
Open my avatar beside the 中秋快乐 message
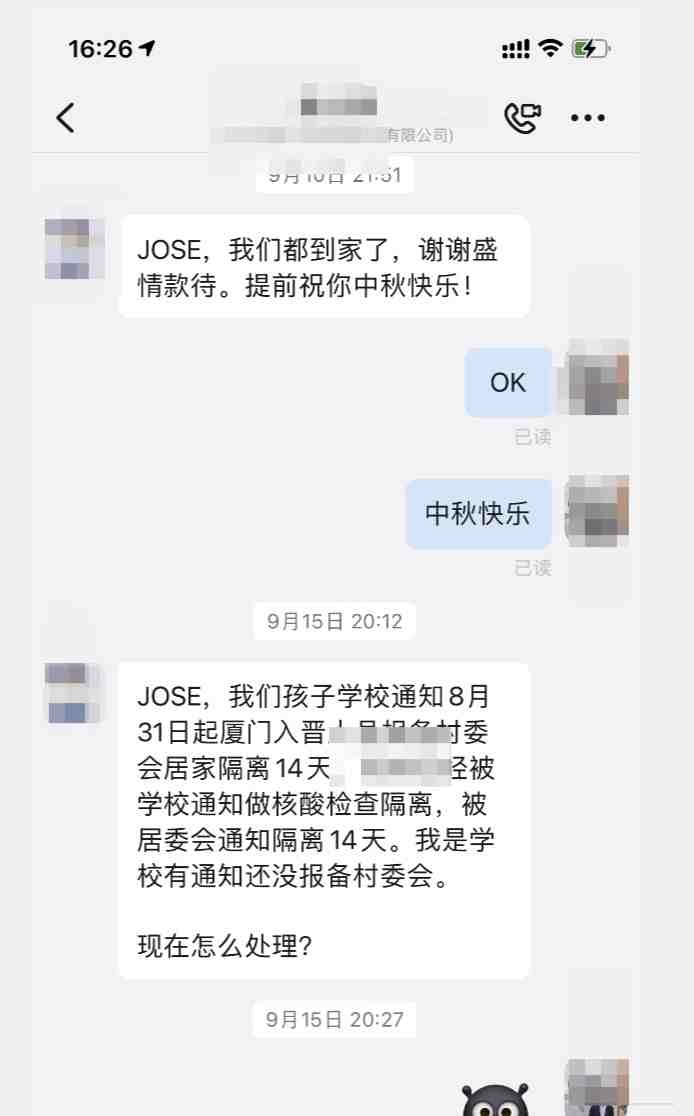click(598, 510)
